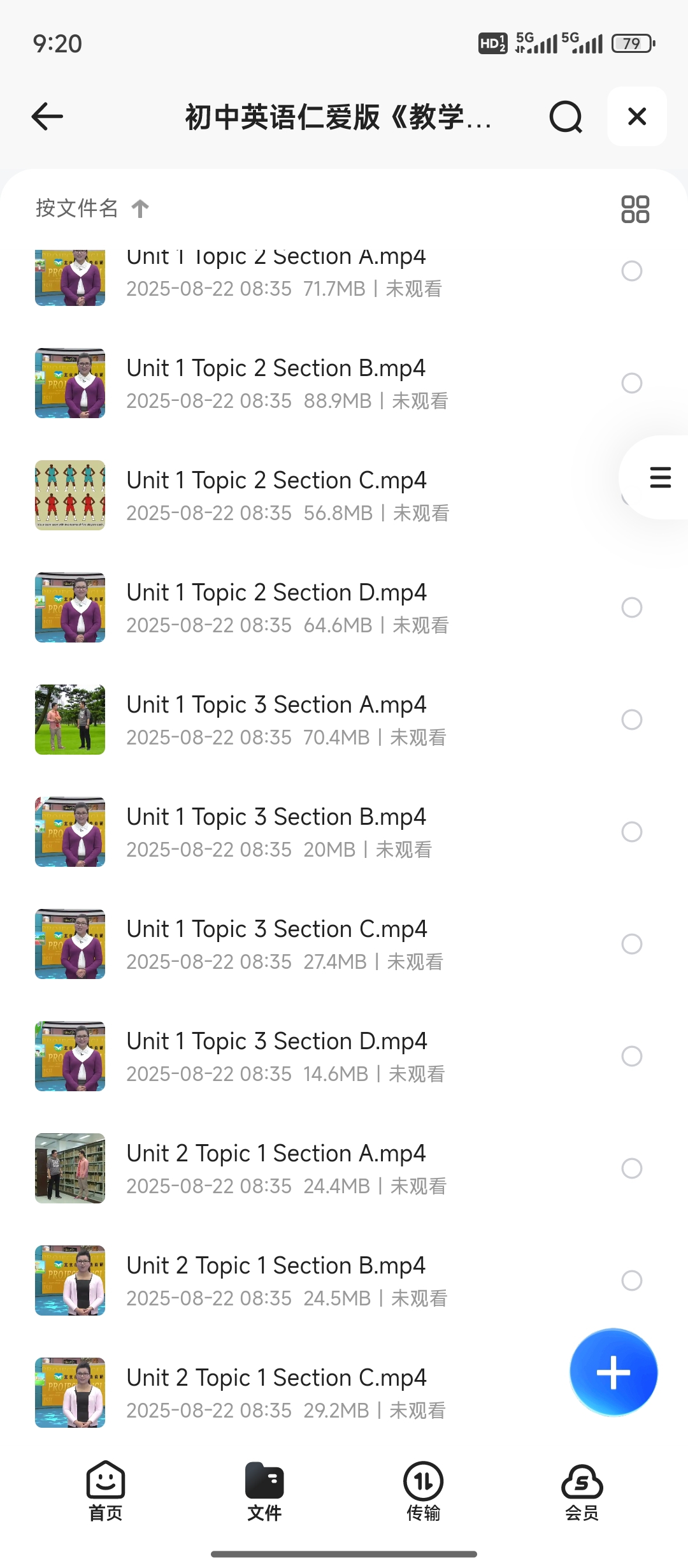688x1568 pixels.
Task: Tap the blue plus button to add
Action: coord(613,1372)
